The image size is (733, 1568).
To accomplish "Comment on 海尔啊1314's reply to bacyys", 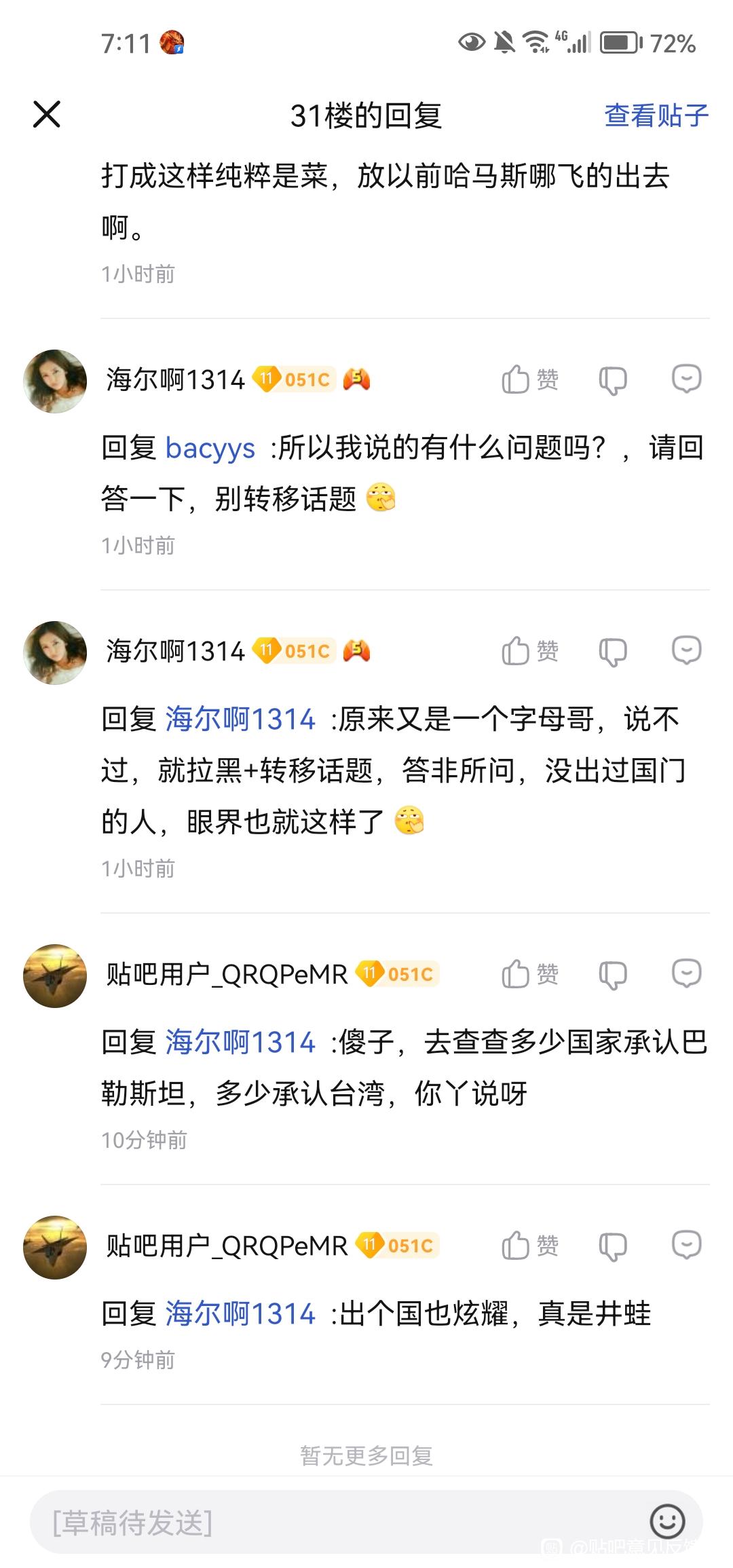I will click(686, 379).
